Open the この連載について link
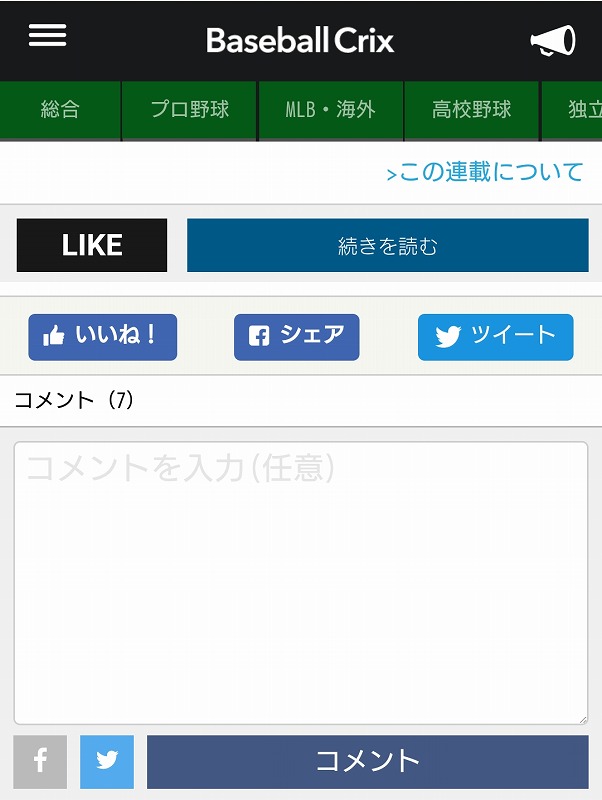Viewport: 602px width, 800px height. pyautogui.click(x=484, y=172)
